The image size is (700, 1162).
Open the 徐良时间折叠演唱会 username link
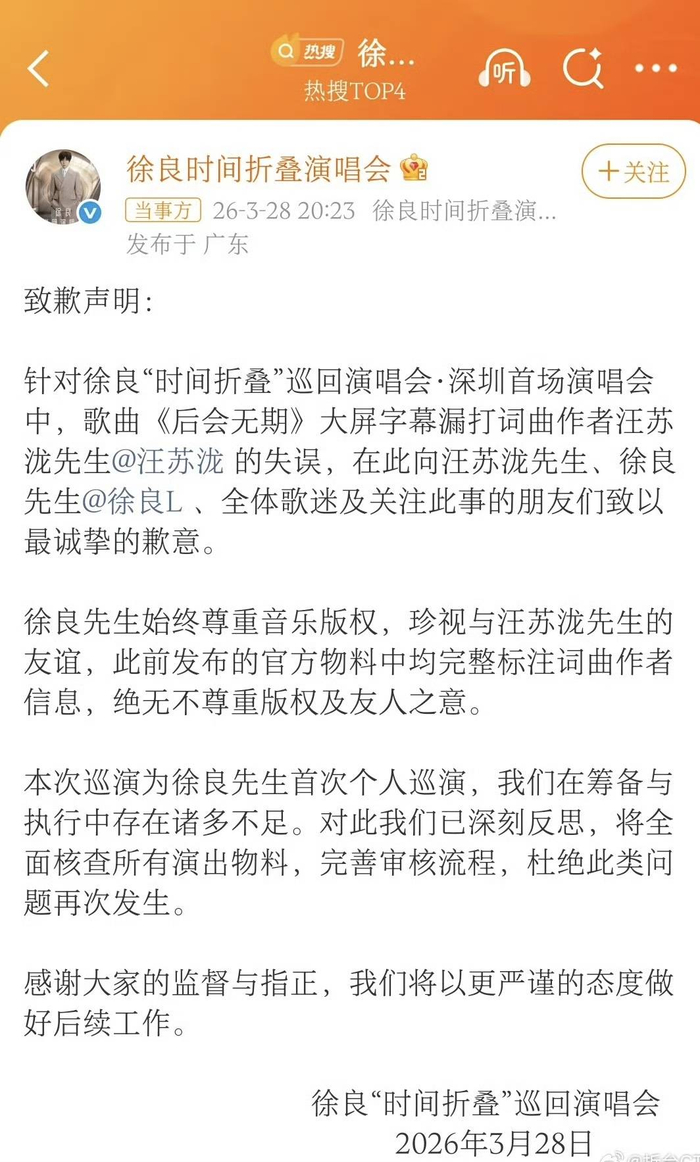(258, 169)
